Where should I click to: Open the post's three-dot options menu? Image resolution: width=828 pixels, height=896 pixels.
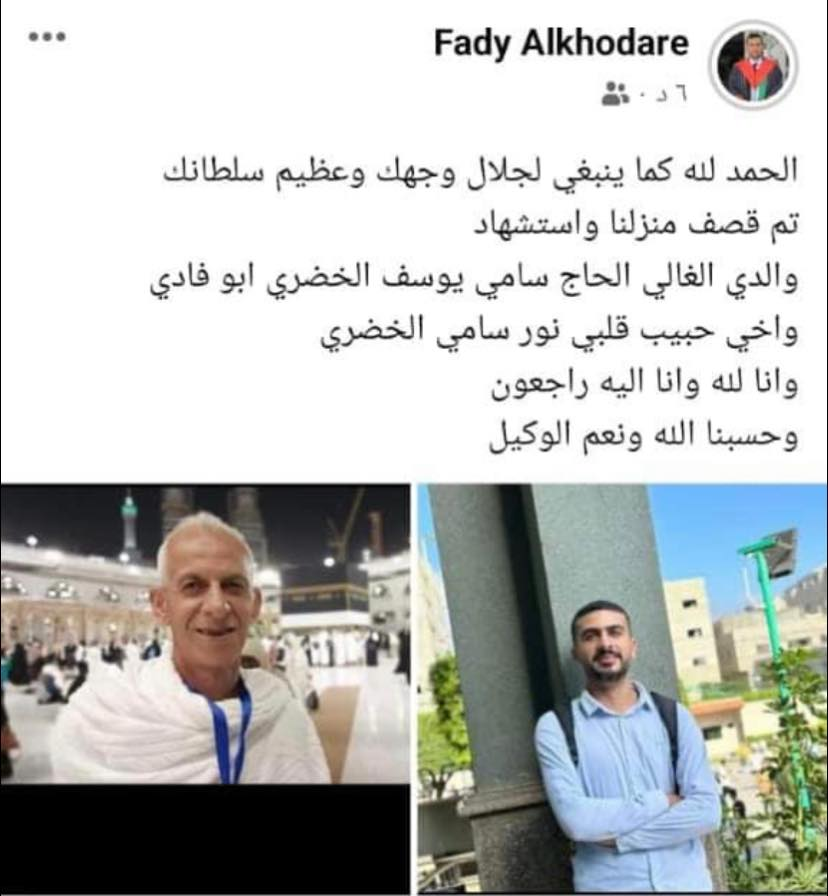[47, 37]
